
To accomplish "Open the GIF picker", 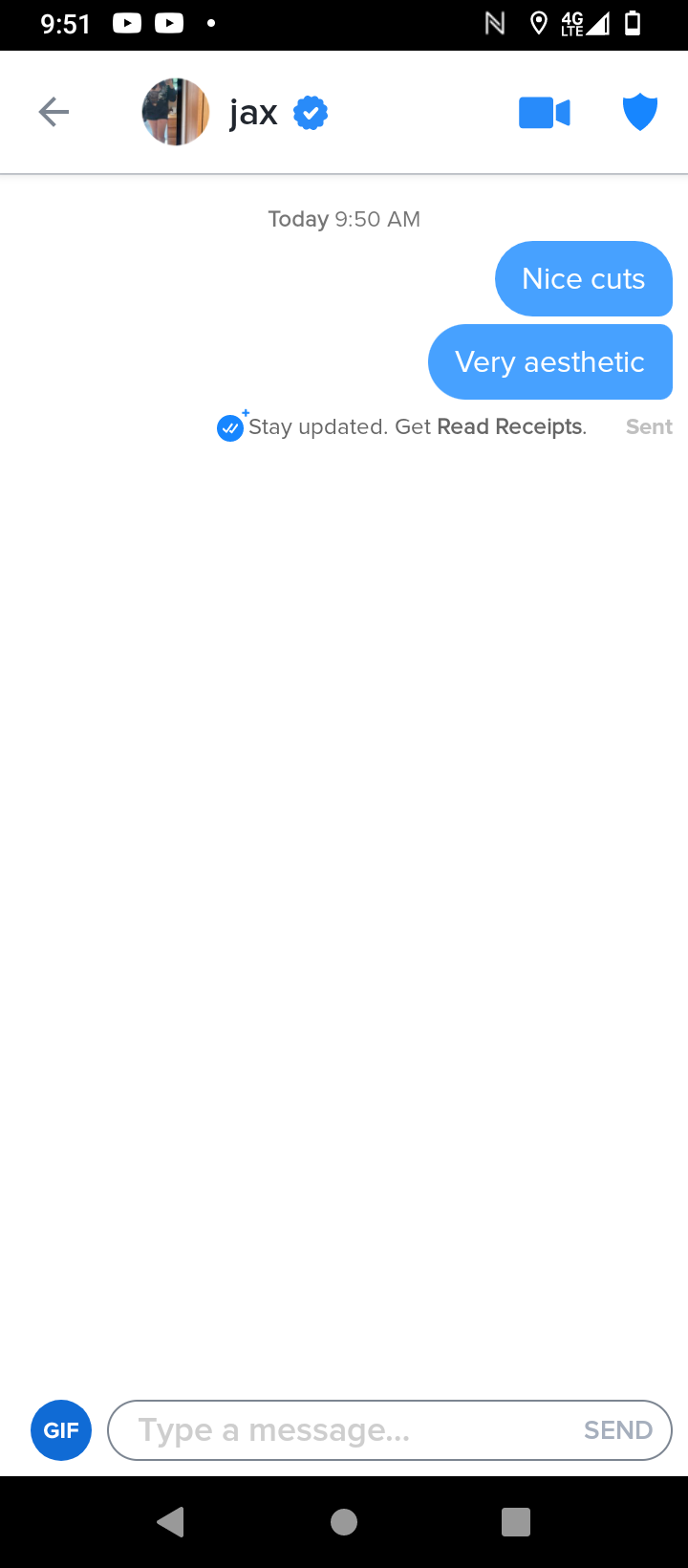I will pyautogui.click(x=61, y=1430).
